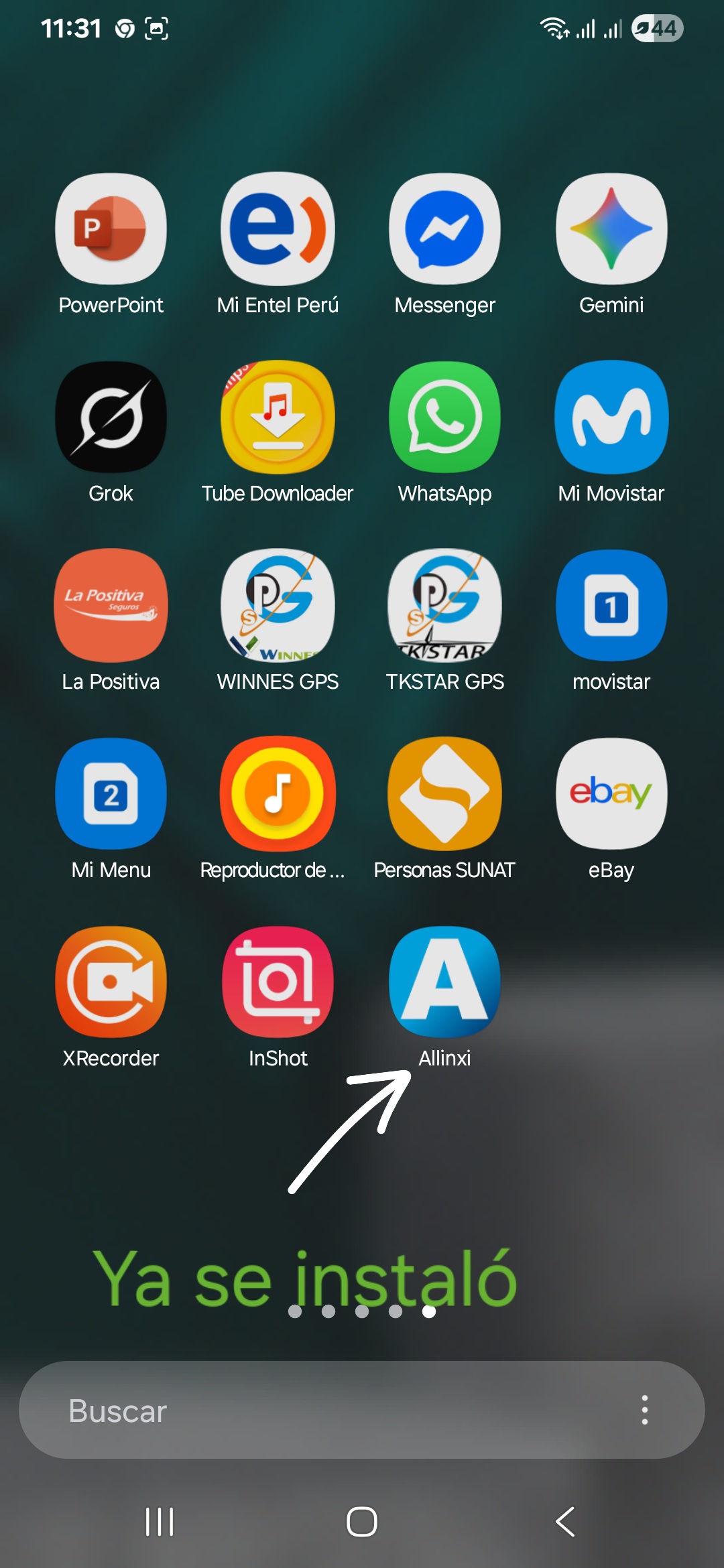Open WhatsApp
Image resolution: width=724 pixels, height=1568 pixels.
[x=444, y=417]
